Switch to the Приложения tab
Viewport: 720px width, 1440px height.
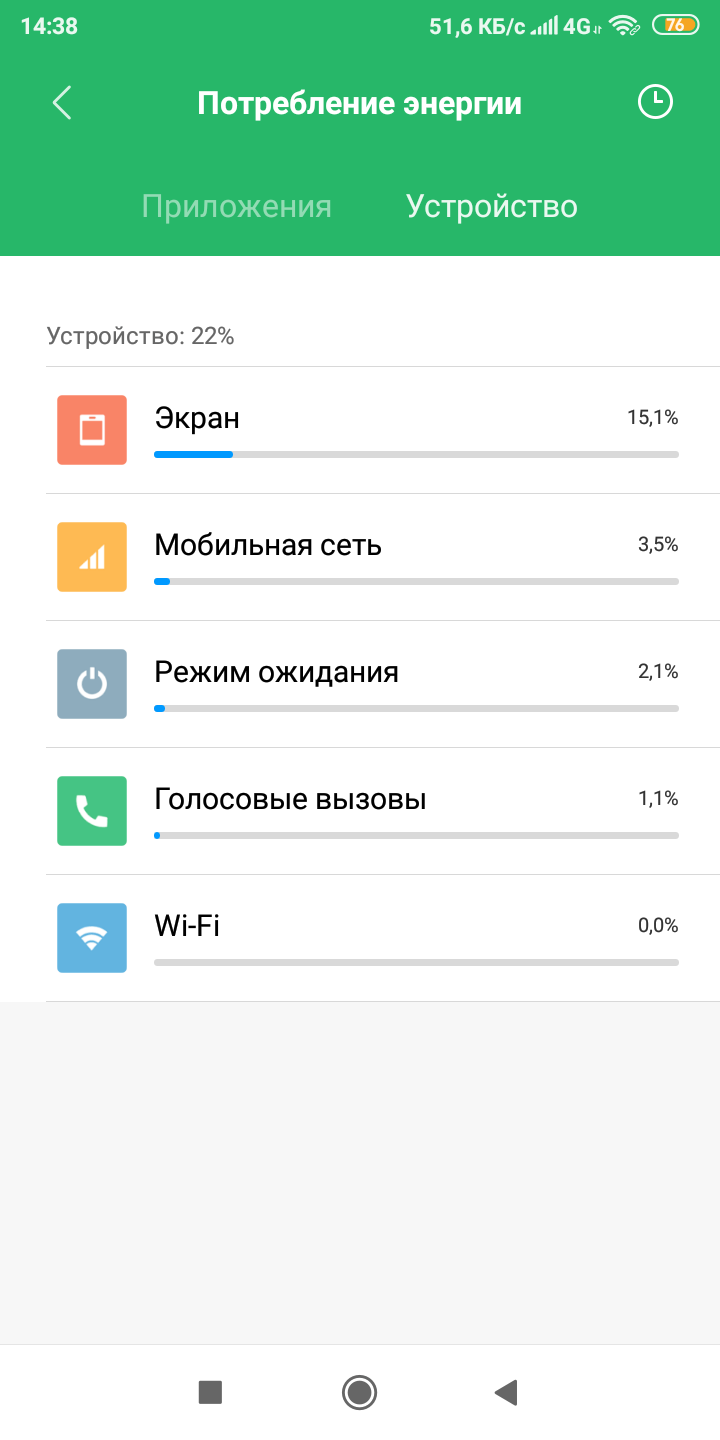(x=236, y=207)
